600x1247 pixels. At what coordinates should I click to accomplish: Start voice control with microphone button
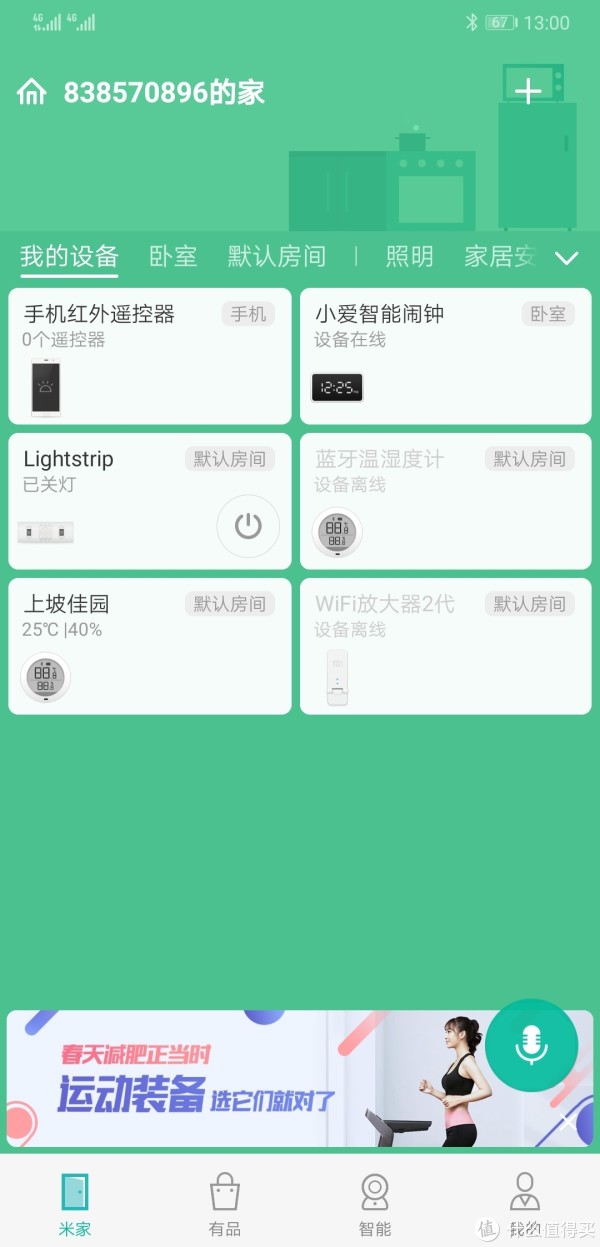click(x=531, y=1045)
